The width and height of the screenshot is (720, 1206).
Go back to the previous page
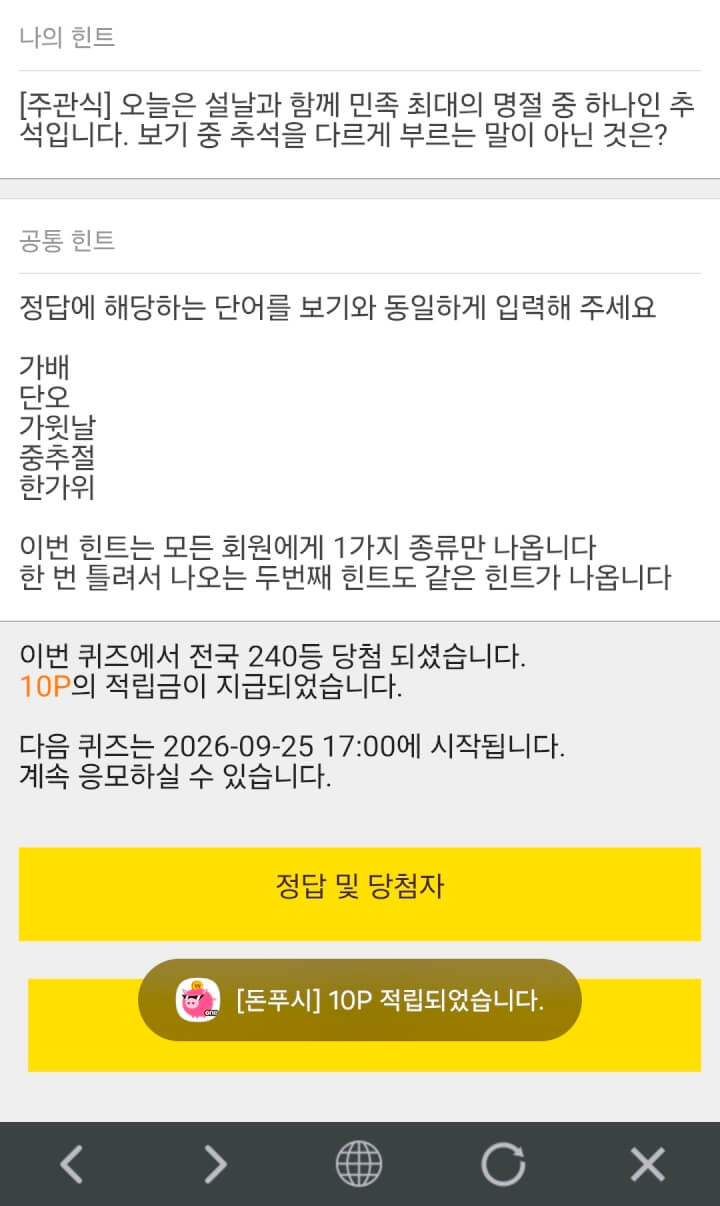(x=71, y=1164)
